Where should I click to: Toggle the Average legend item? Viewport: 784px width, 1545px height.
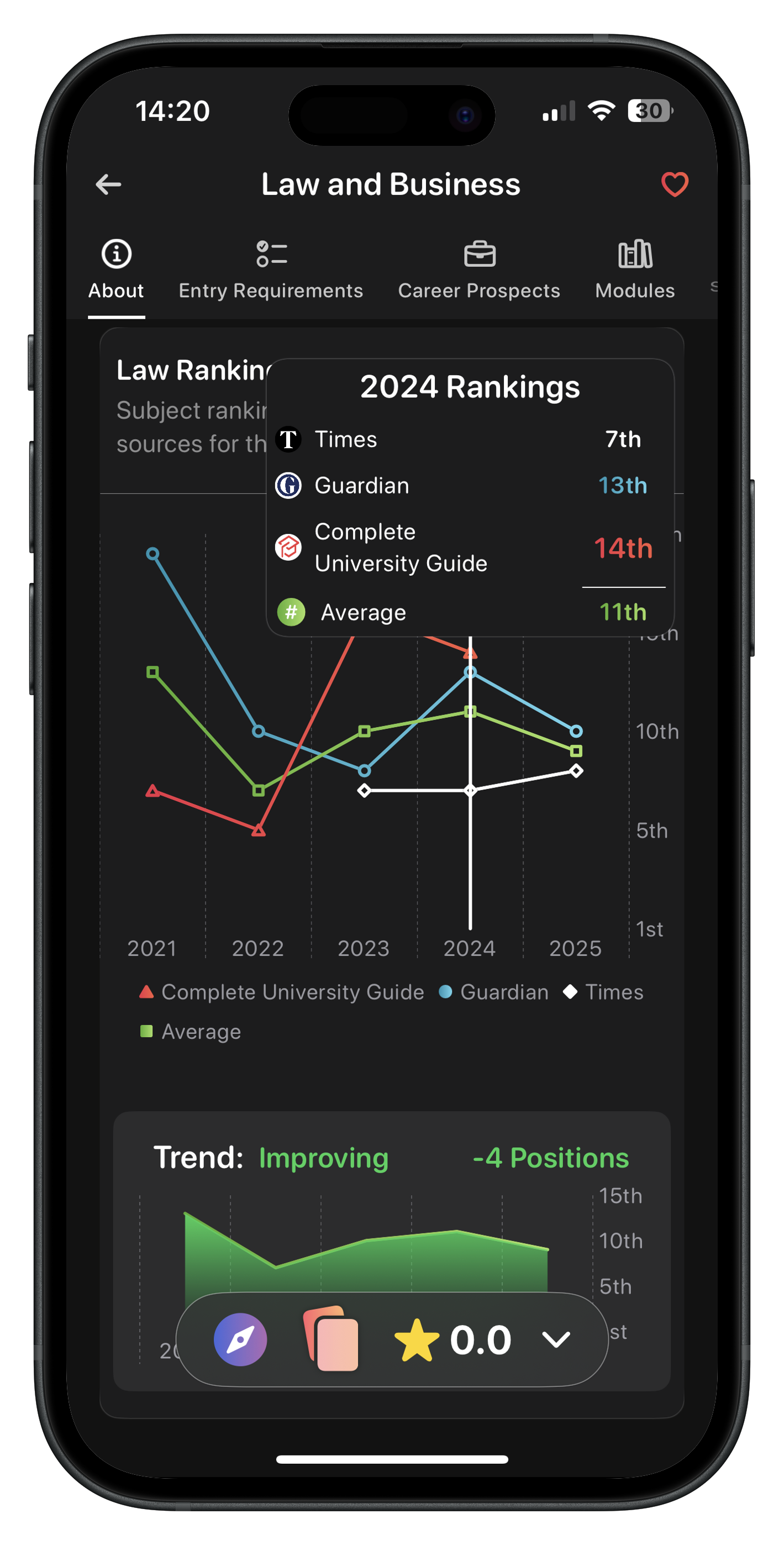coord(191,1032)
